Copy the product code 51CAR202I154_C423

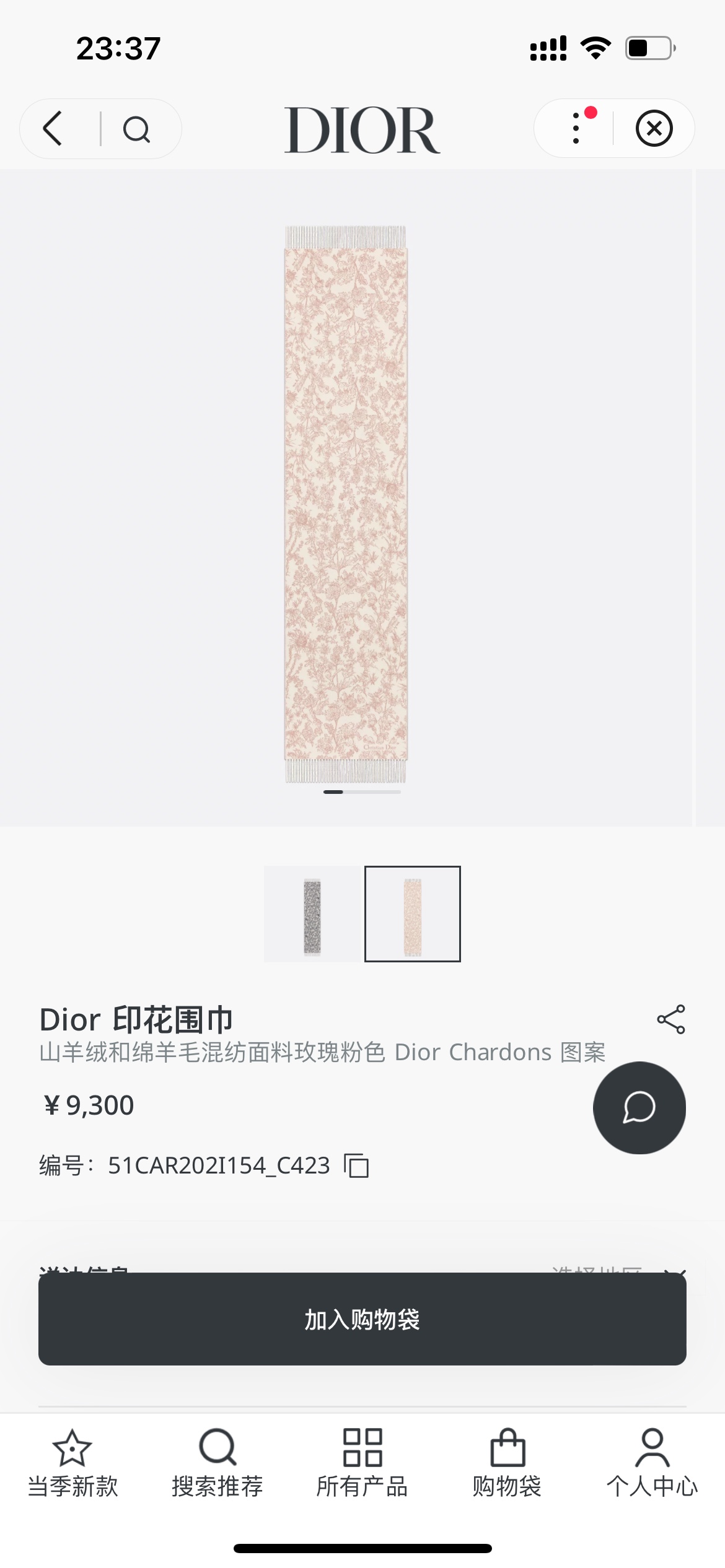click(357, 1165)
